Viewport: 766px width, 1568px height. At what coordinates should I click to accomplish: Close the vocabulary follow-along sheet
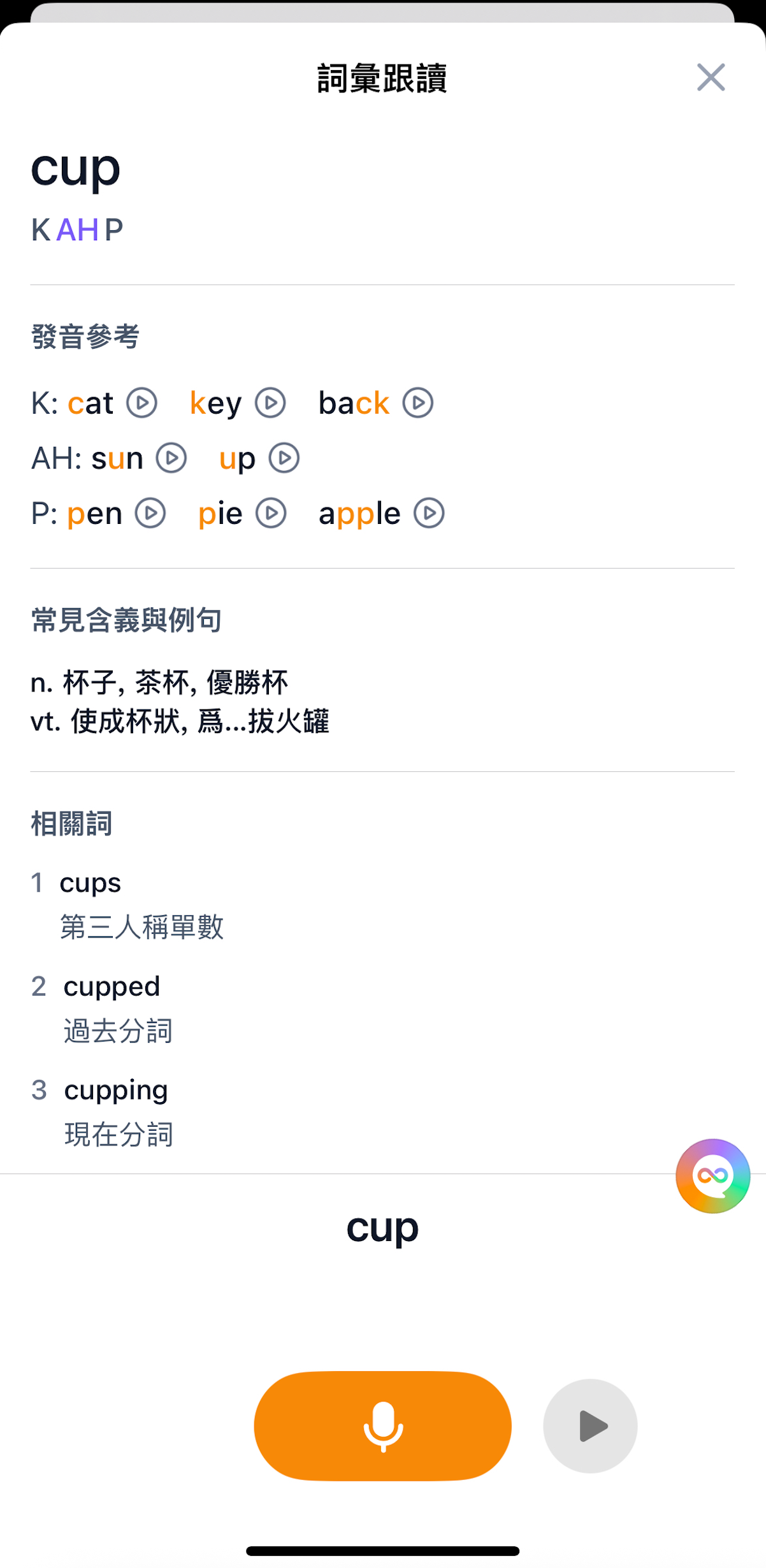[x=711, y=78]
